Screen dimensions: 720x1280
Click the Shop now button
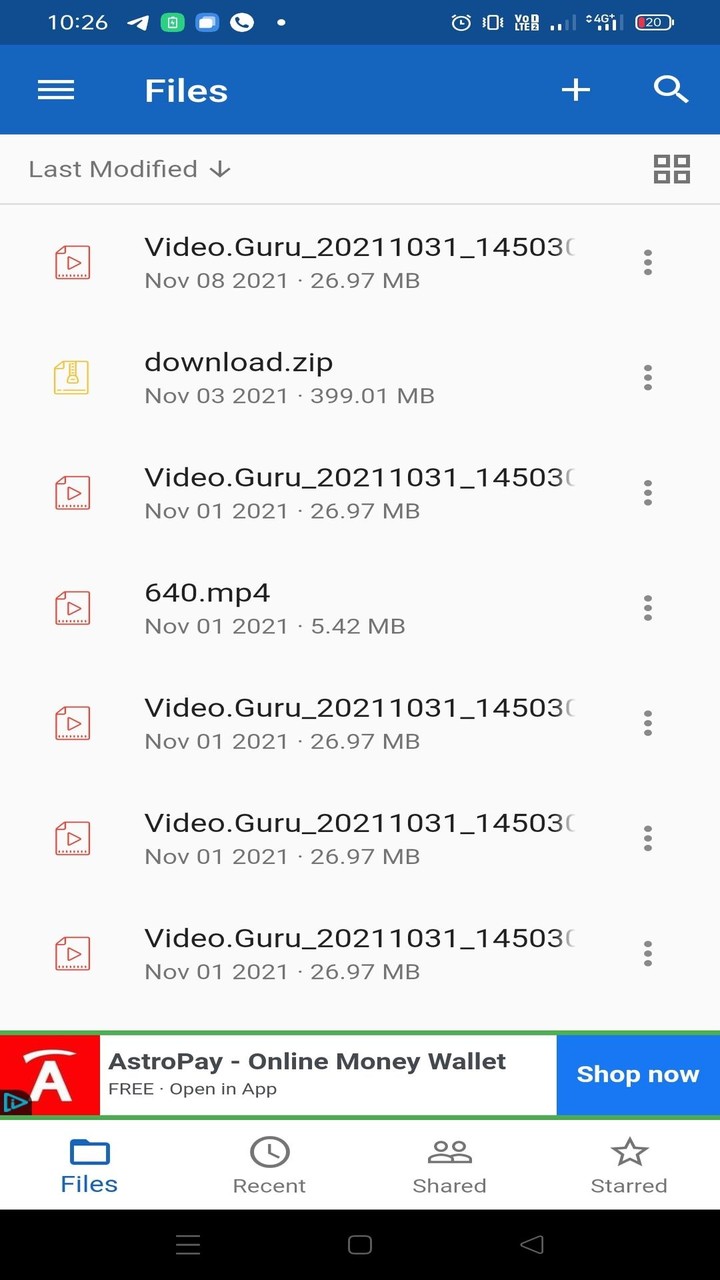pos(638,1074)
